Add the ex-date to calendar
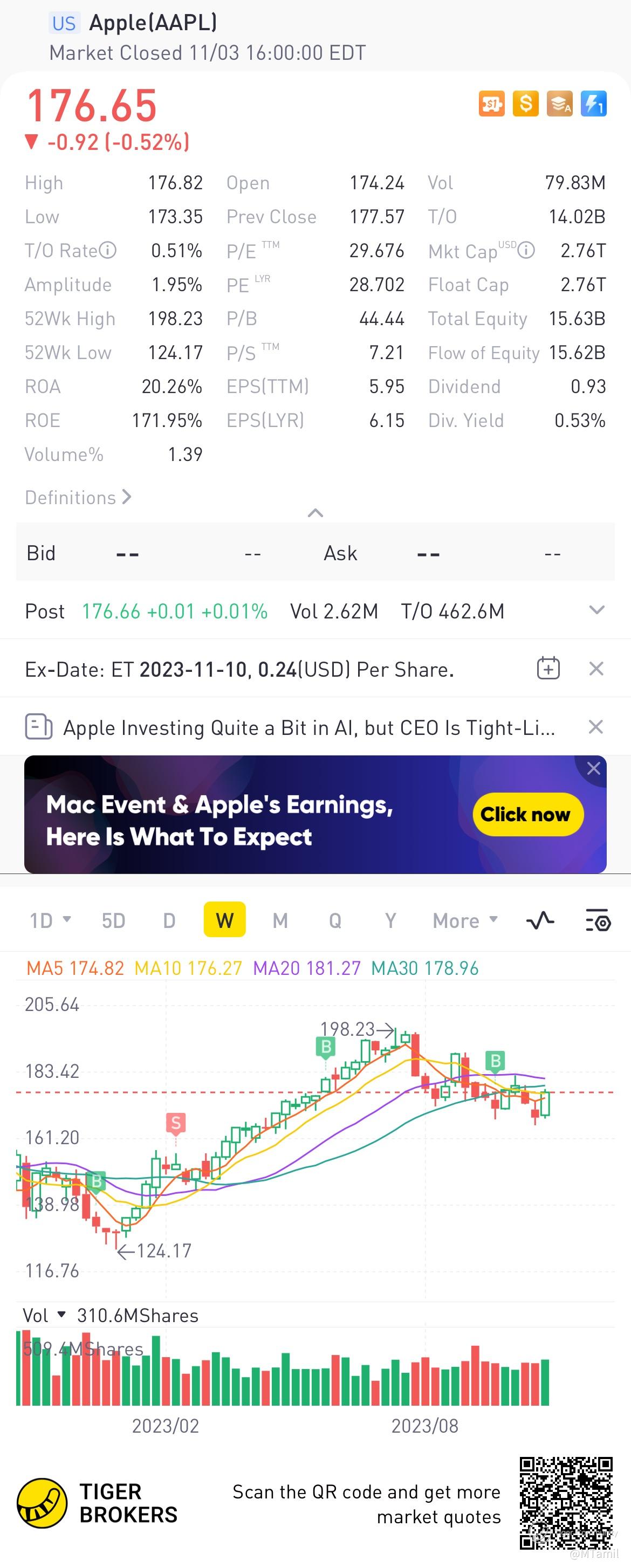 pyautogui.click(x=548, y=669)
